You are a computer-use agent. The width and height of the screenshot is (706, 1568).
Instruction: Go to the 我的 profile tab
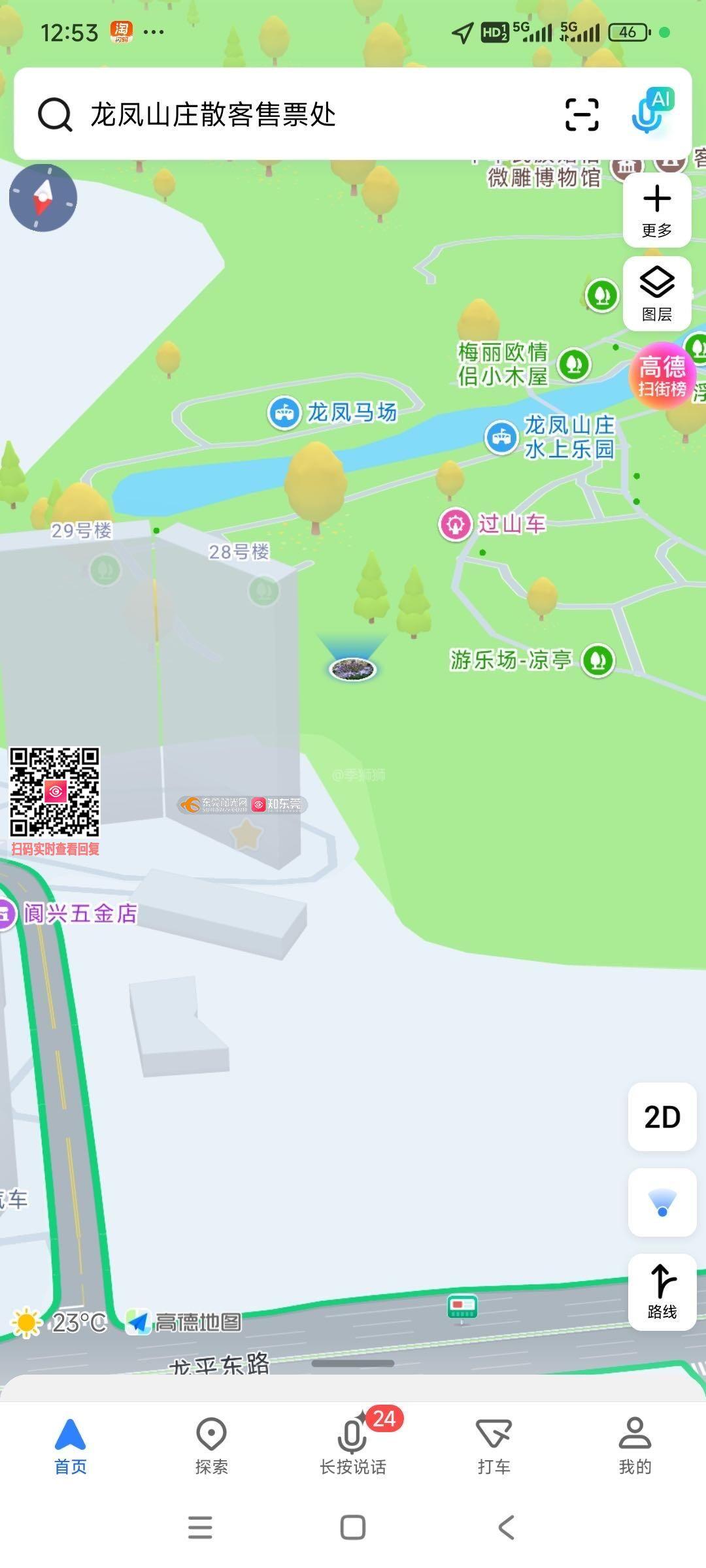635,1446
